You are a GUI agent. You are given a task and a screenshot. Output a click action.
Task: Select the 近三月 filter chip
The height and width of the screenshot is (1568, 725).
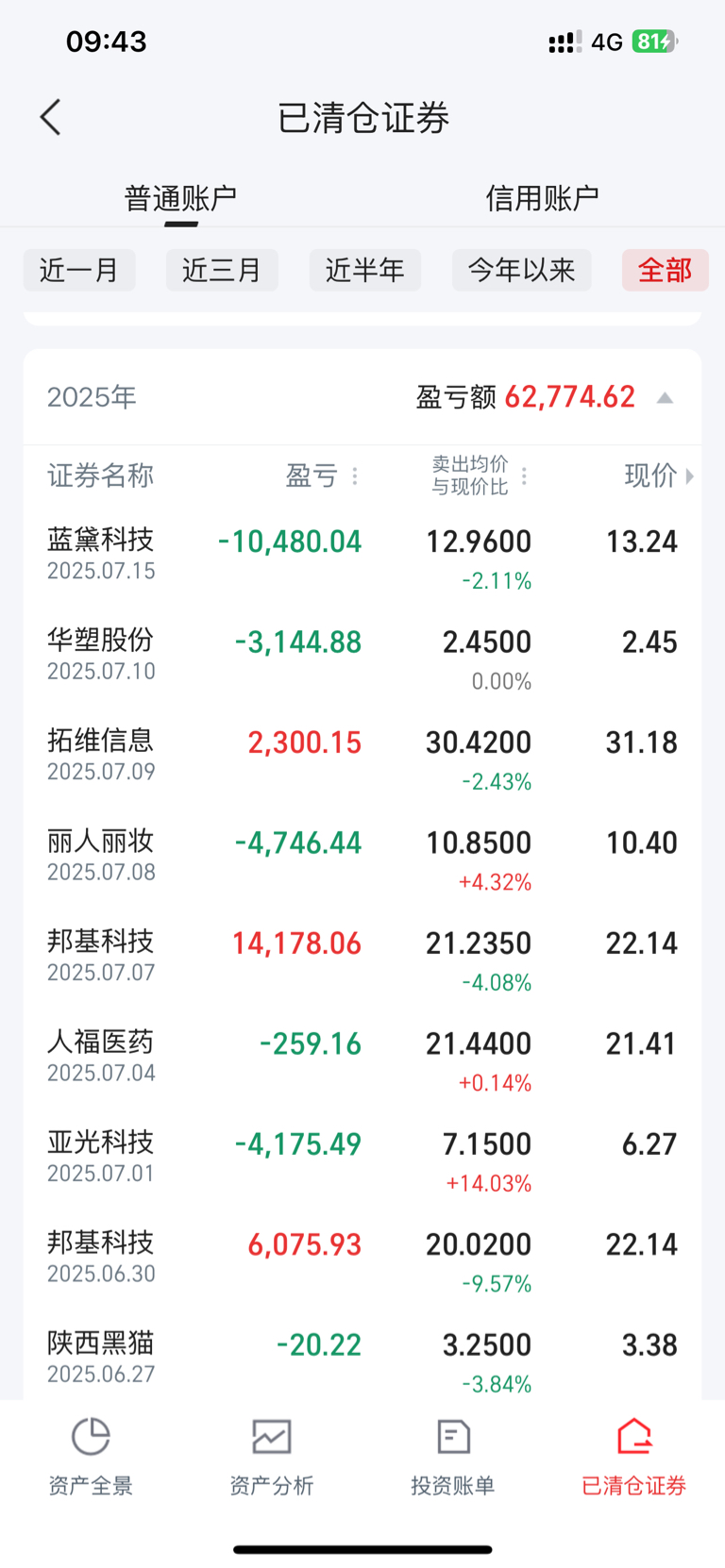pyautogui.click(x=222, y=270)
